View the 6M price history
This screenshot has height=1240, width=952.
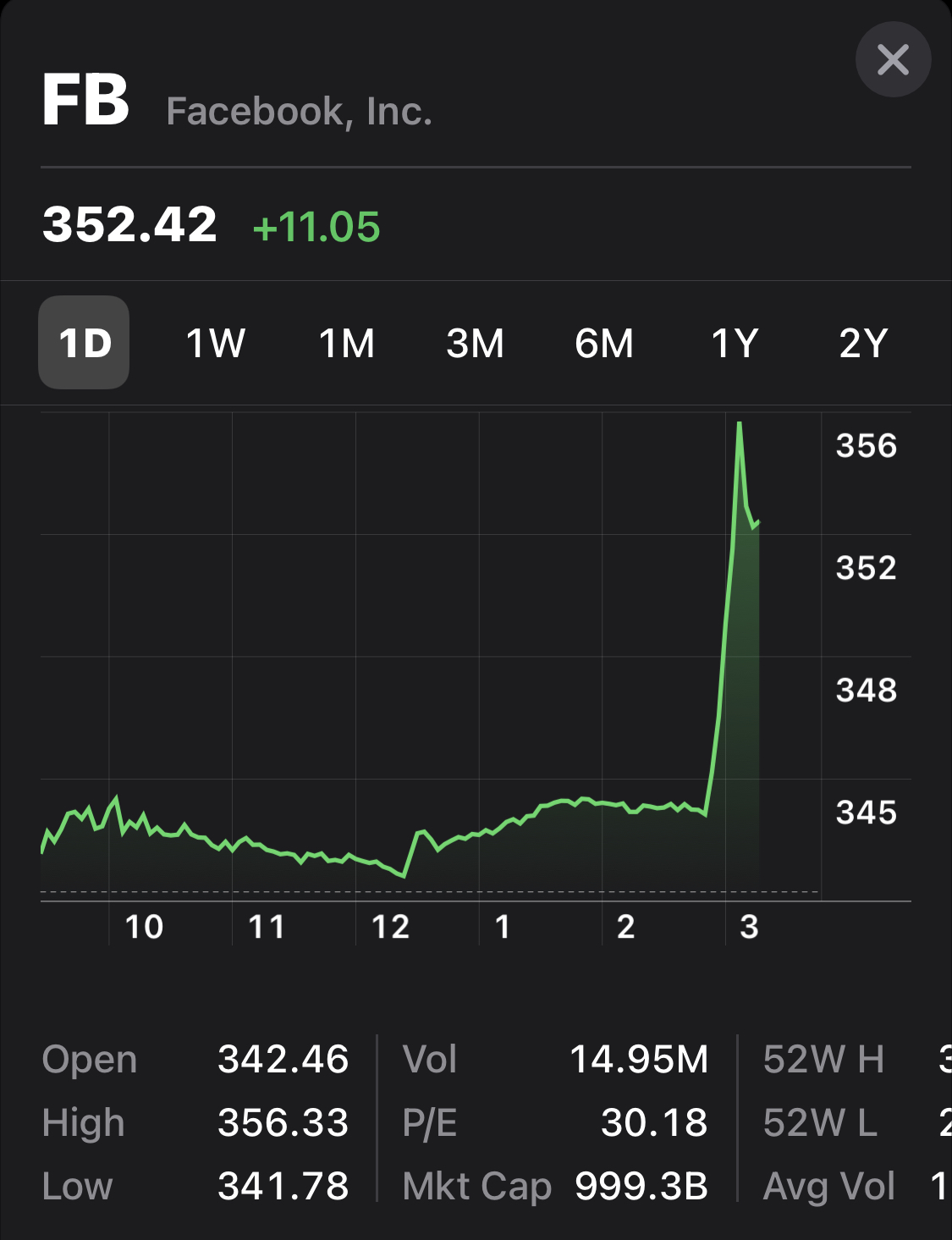604,343
